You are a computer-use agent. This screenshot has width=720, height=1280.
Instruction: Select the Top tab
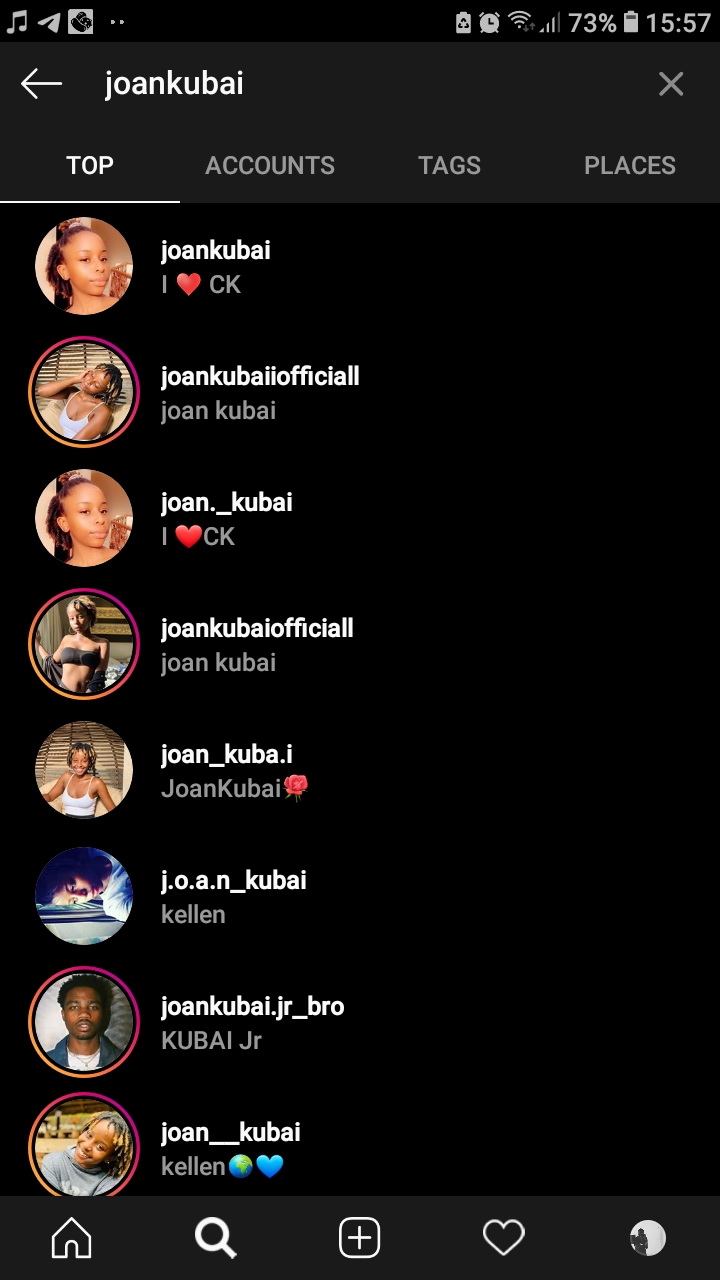coord(90,165)
